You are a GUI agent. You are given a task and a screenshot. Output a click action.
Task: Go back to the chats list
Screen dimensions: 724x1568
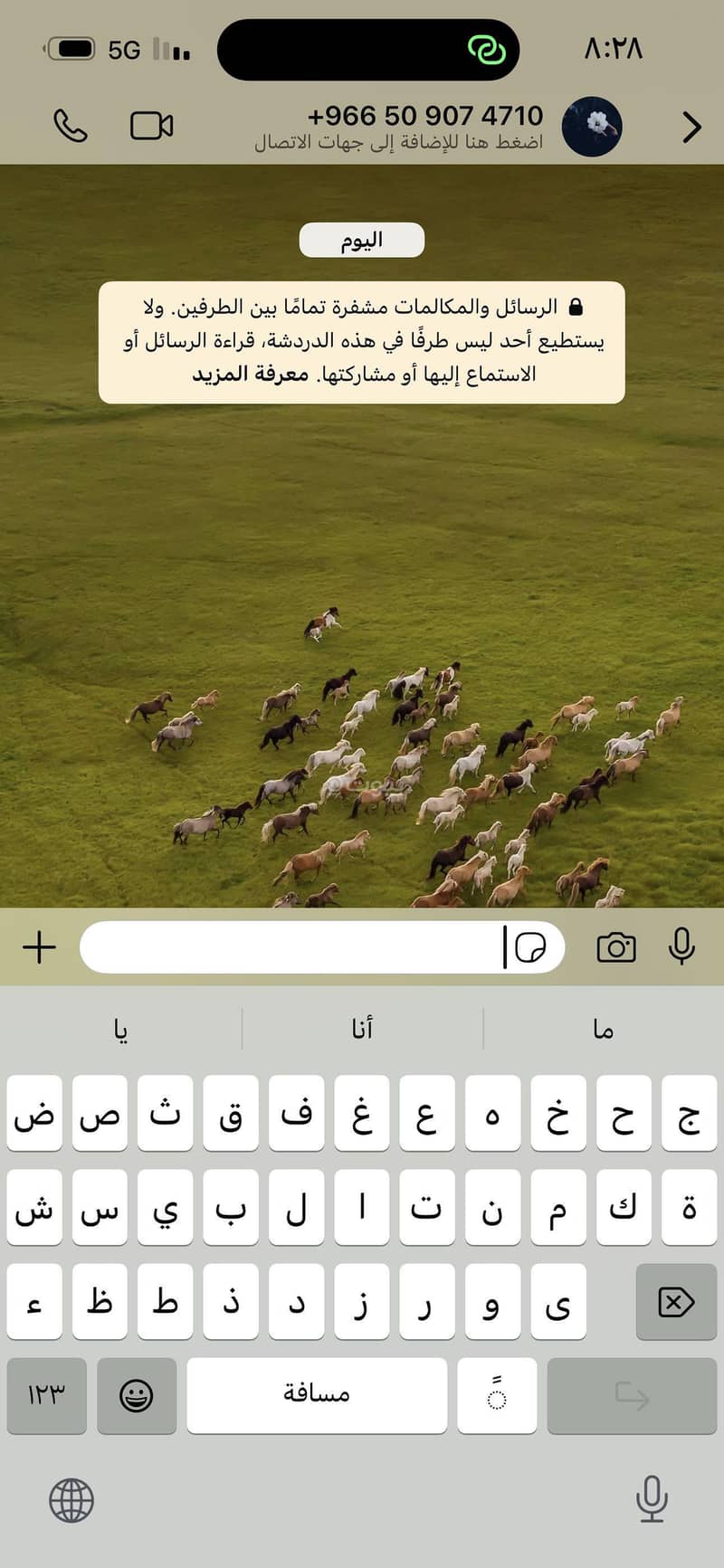click(691, 128)
